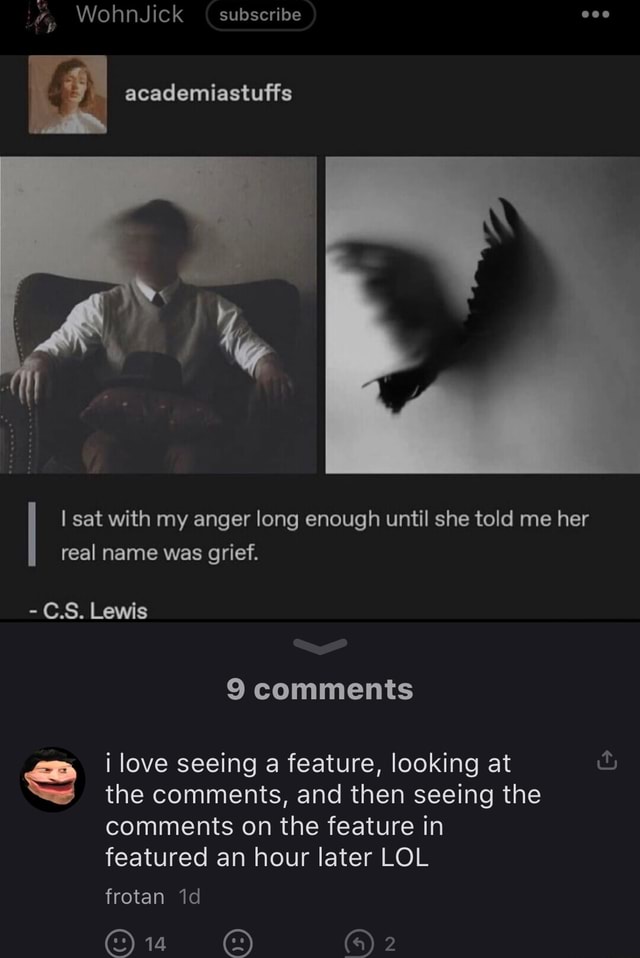640x958 pixels.
Task: Subscribe to WohnJick
Action: pyautogui.click(x=260, y=15)
